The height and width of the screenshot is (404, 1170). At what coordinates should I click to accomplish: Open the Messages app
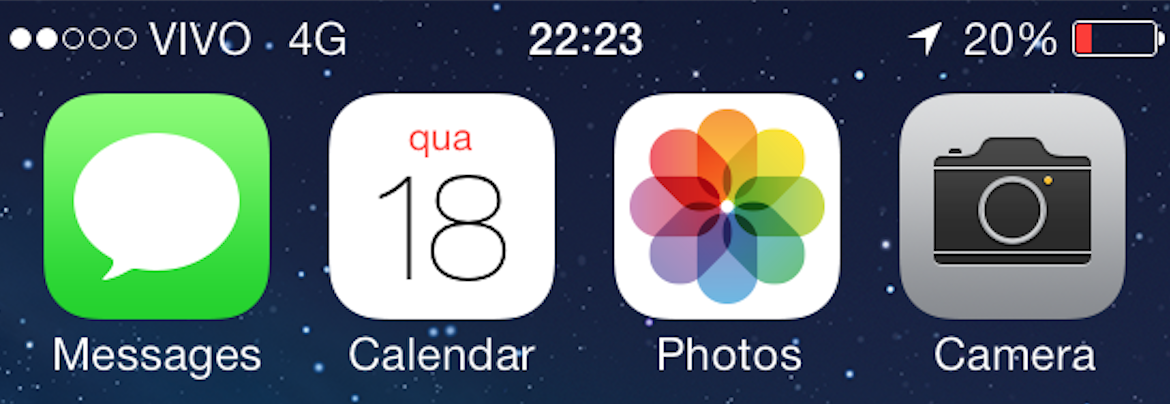(x=157, y=206)
